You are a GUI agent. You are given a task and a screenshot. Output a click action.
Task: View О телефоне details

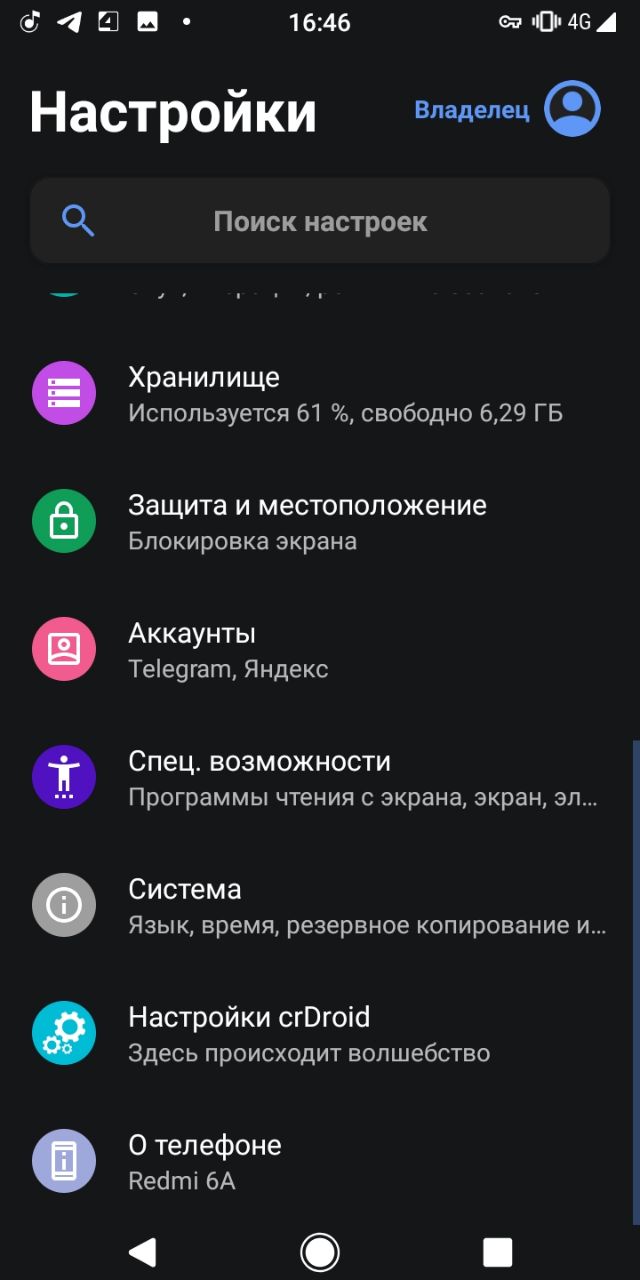click(x=320, y=1162)
